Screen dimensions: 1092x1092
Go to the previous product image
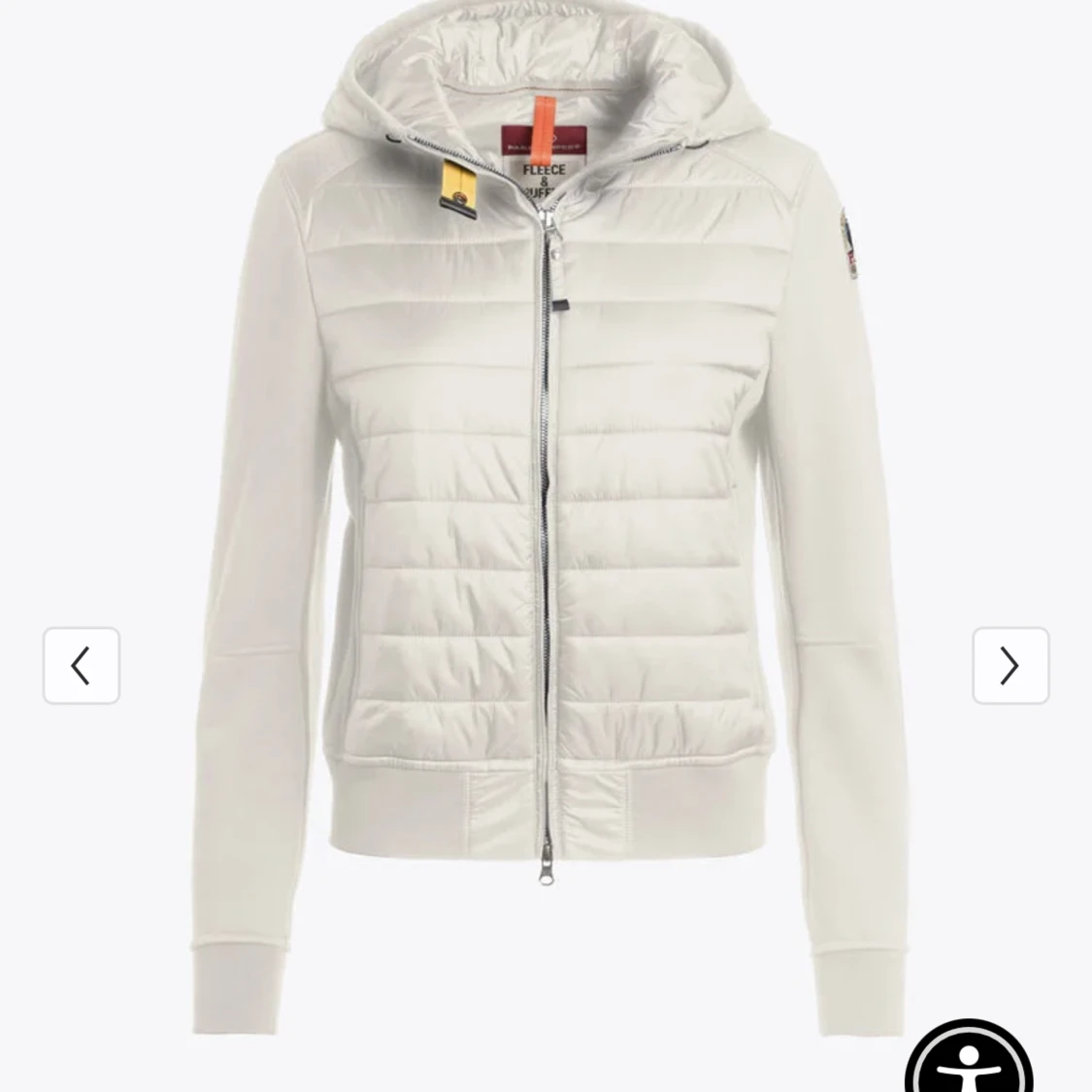(x=82, y=666)
